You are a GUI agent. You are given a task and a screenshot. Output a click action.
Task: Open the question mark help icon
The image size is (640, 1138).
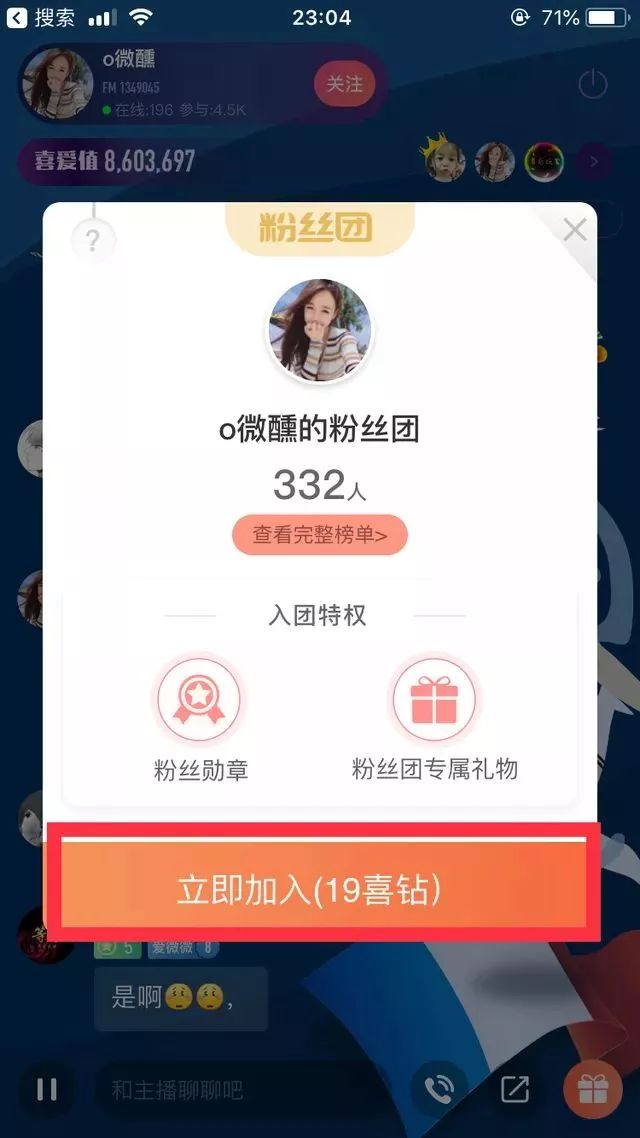[x=93, y=241]
